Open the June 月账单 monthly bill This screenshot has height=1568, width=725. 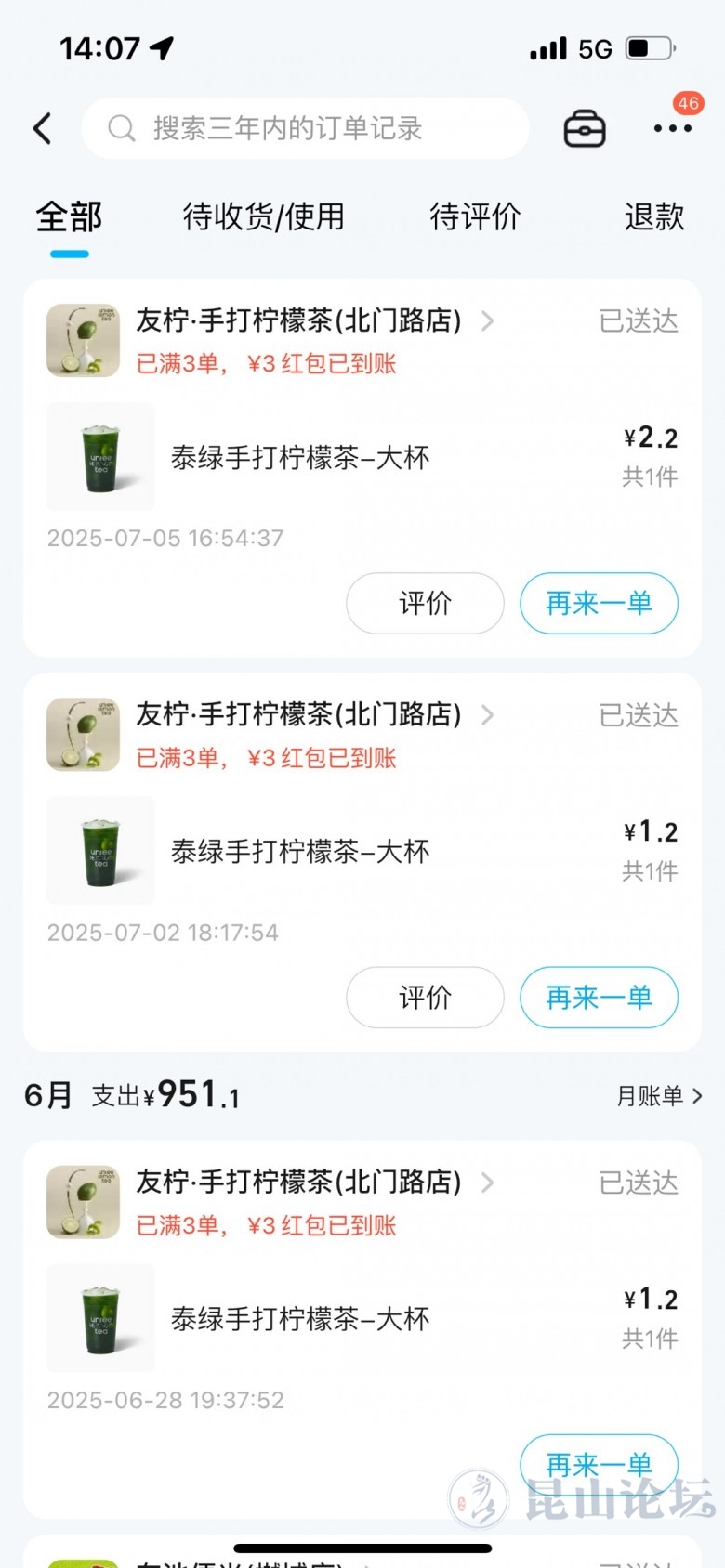click(x=658, y=1096)
